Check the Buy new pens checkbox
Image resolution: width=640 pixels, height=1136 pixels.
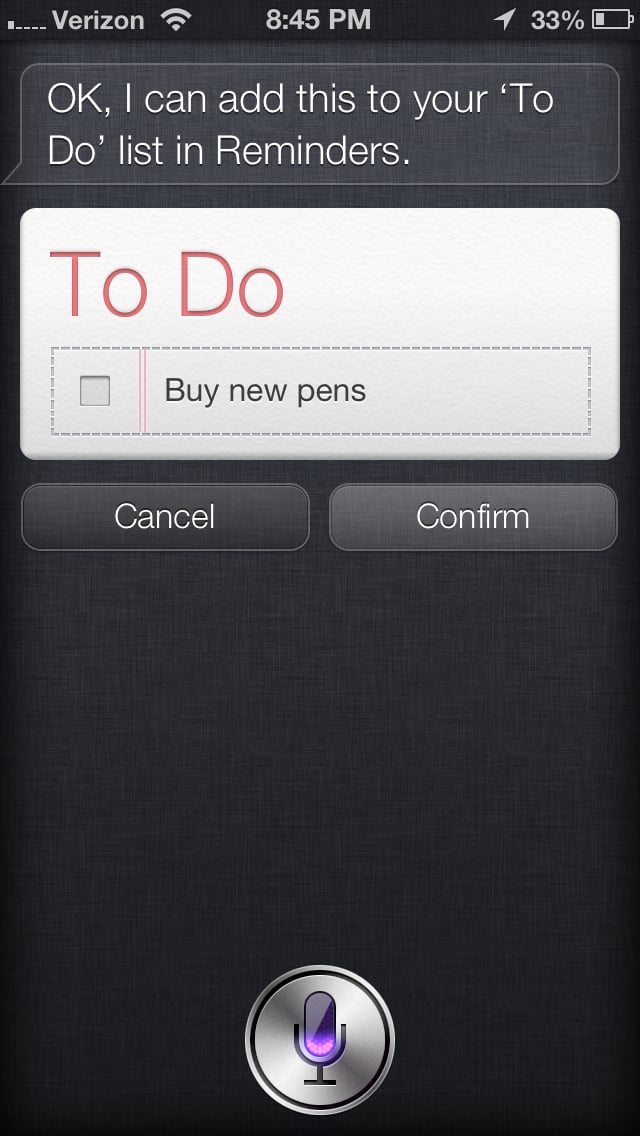click(x=95, y=390)
